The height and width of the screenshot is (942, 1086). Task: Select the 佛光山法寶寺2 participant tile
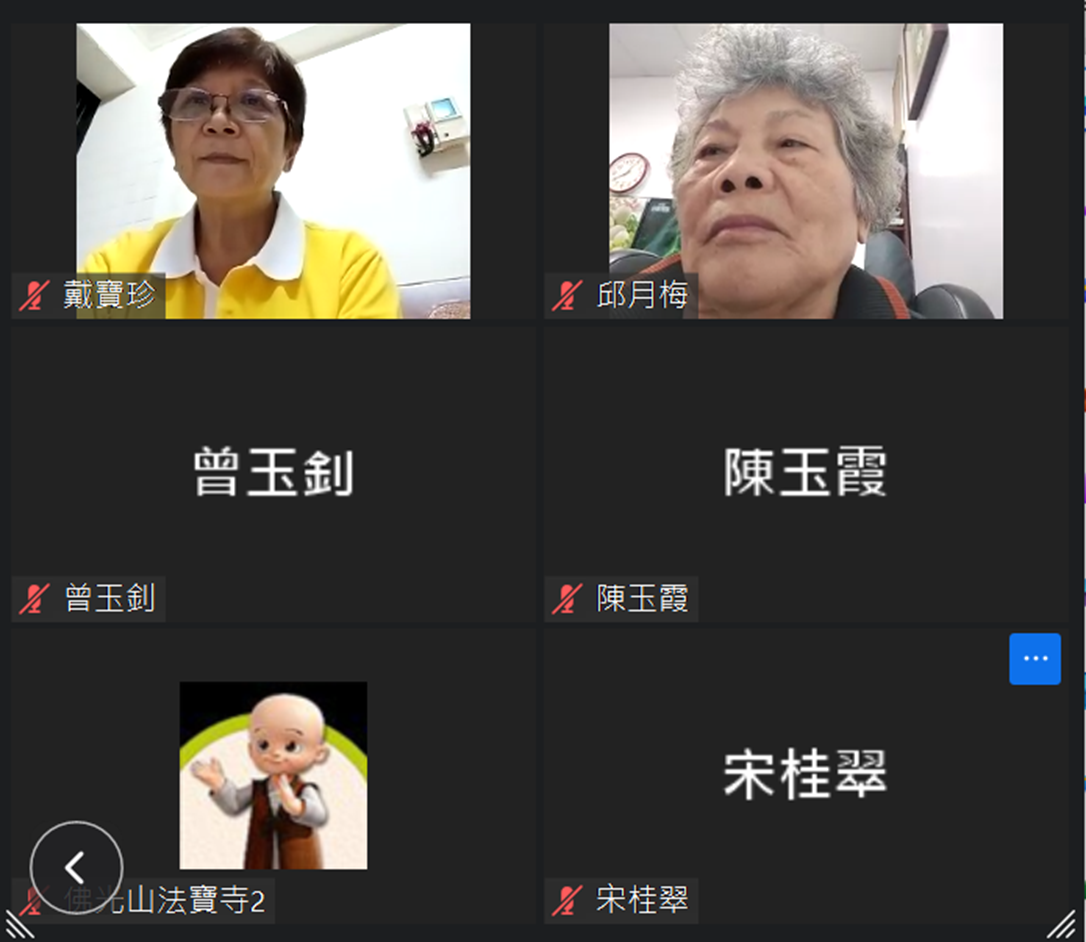click(273, 775)
